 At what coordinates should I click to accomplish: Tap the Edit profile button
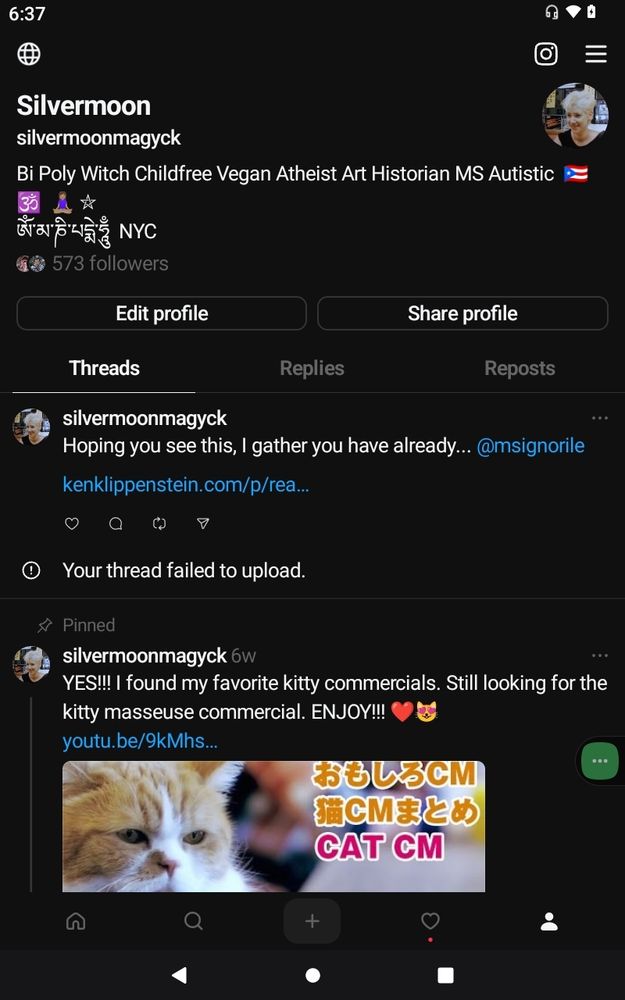161,313
